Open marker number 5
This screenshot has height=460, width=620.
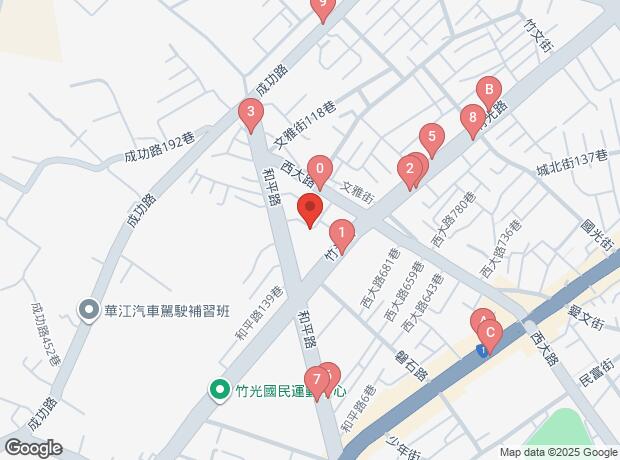tap(431, 136)
